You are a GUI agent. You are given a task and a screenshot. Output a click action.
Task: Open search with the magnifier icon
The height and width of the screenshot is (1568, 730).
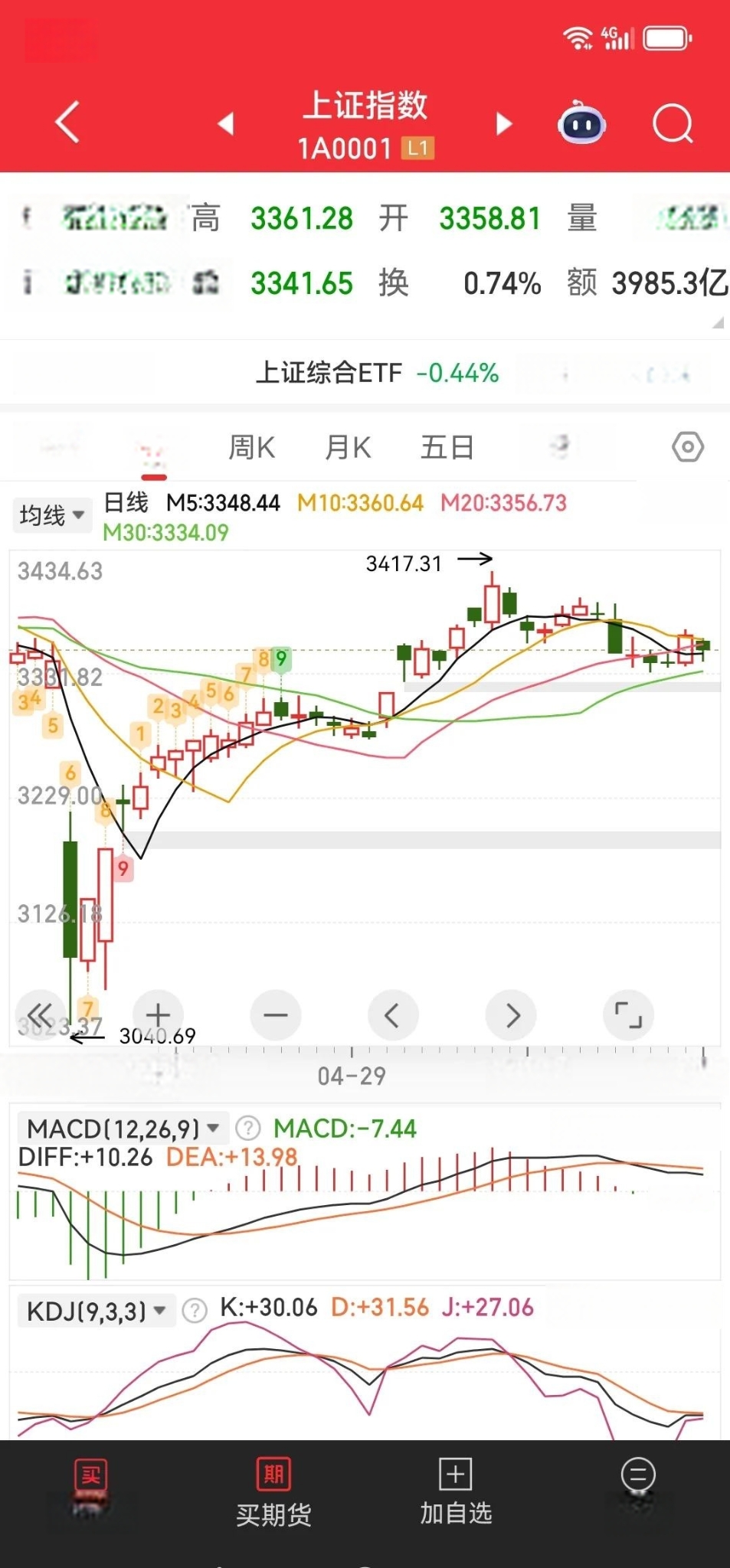pos(672,123)
